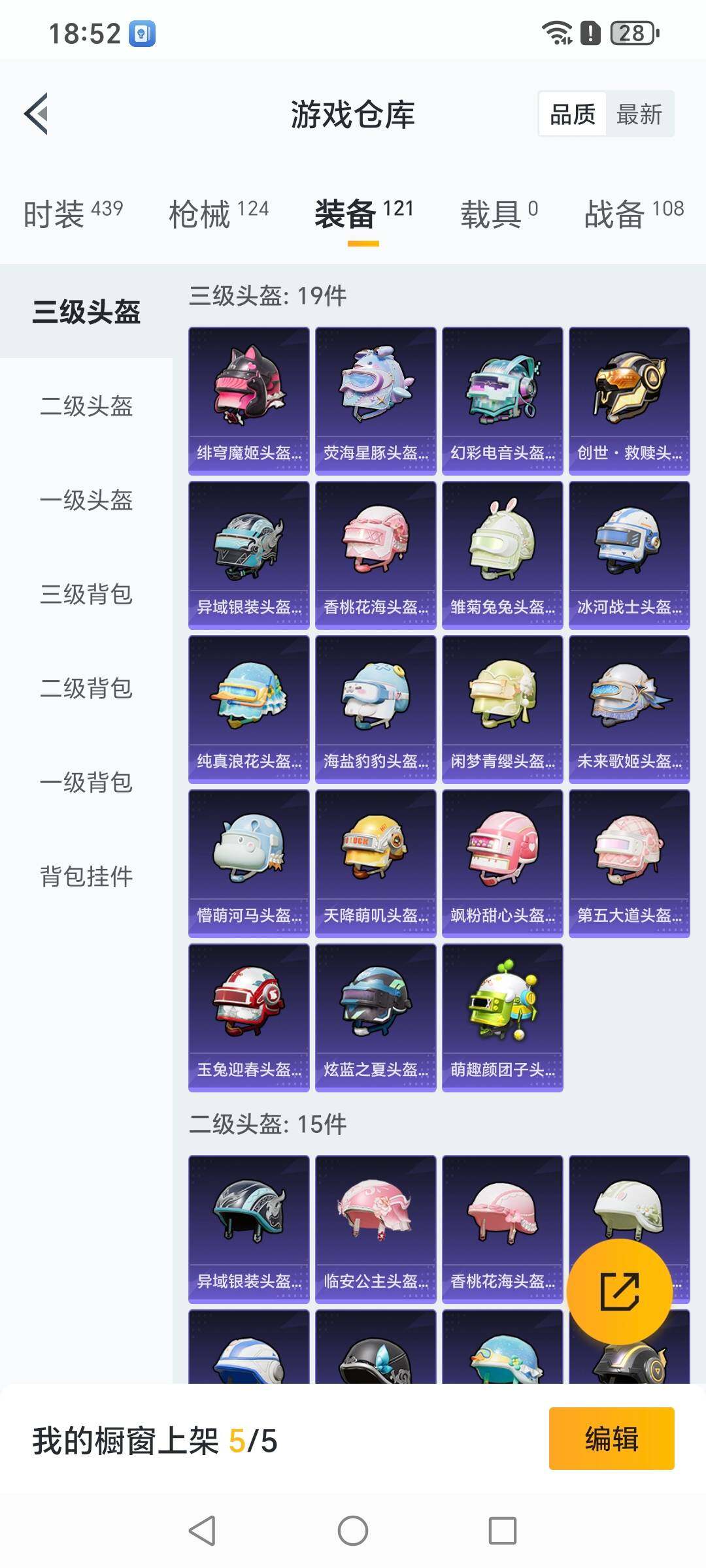706x1568 pixels.
Task: Switch to the 时装 tab
Action: pos(73,213)
